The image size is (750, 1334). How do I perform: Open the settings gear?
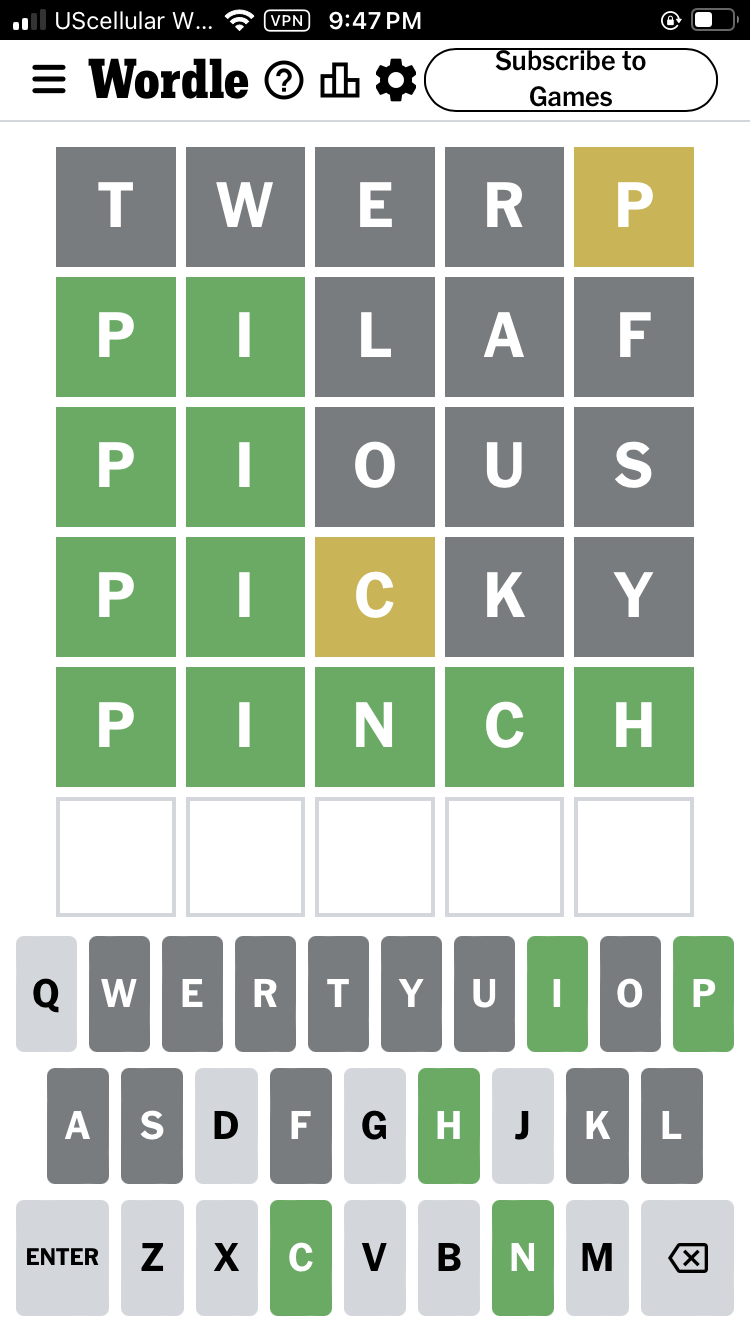396,80
